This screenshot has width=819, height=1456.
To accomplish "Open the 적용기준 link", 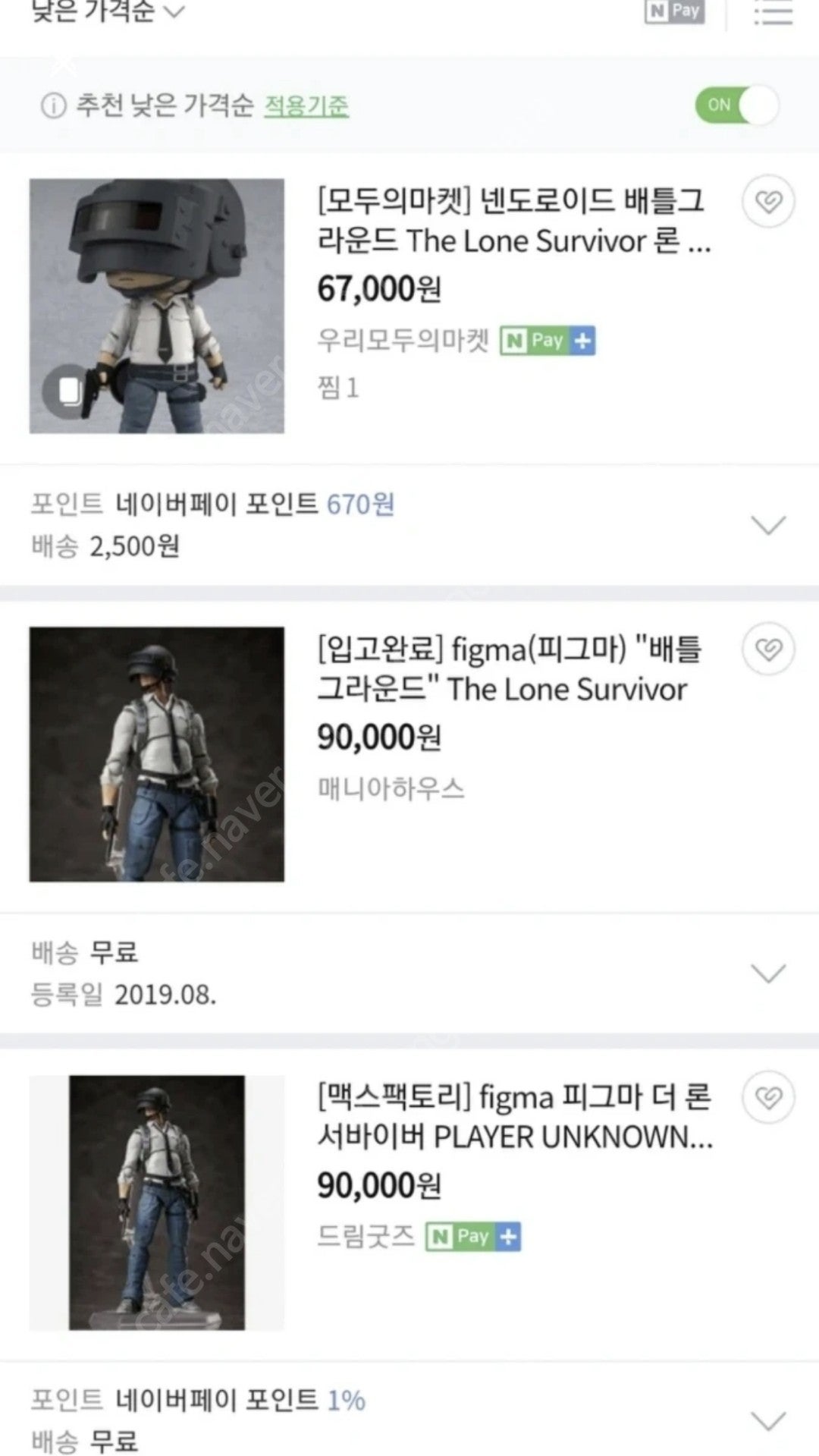I will click(306, 105).
